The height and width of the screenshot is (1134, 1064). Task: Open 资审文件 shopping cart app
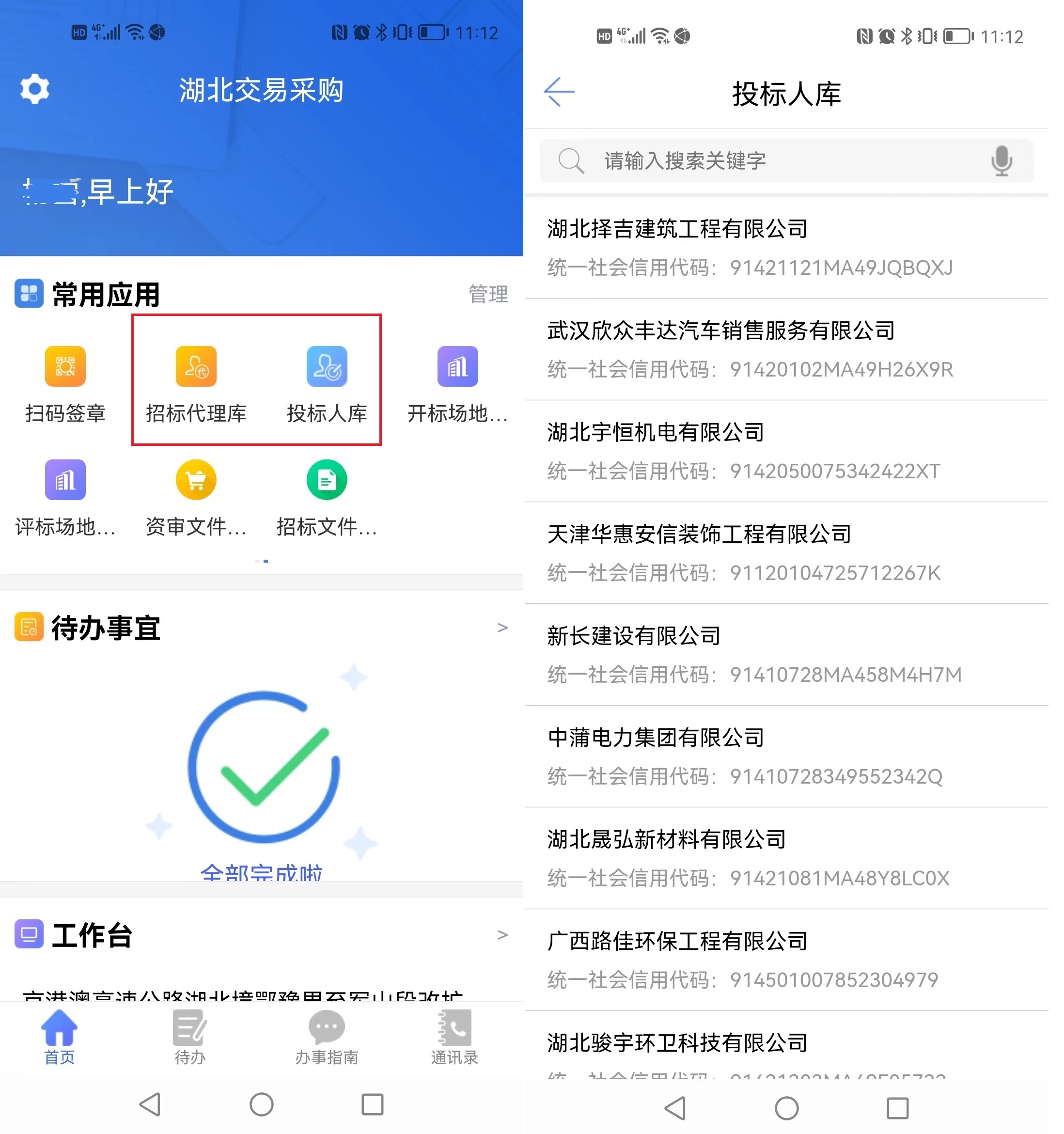point(196,497)
